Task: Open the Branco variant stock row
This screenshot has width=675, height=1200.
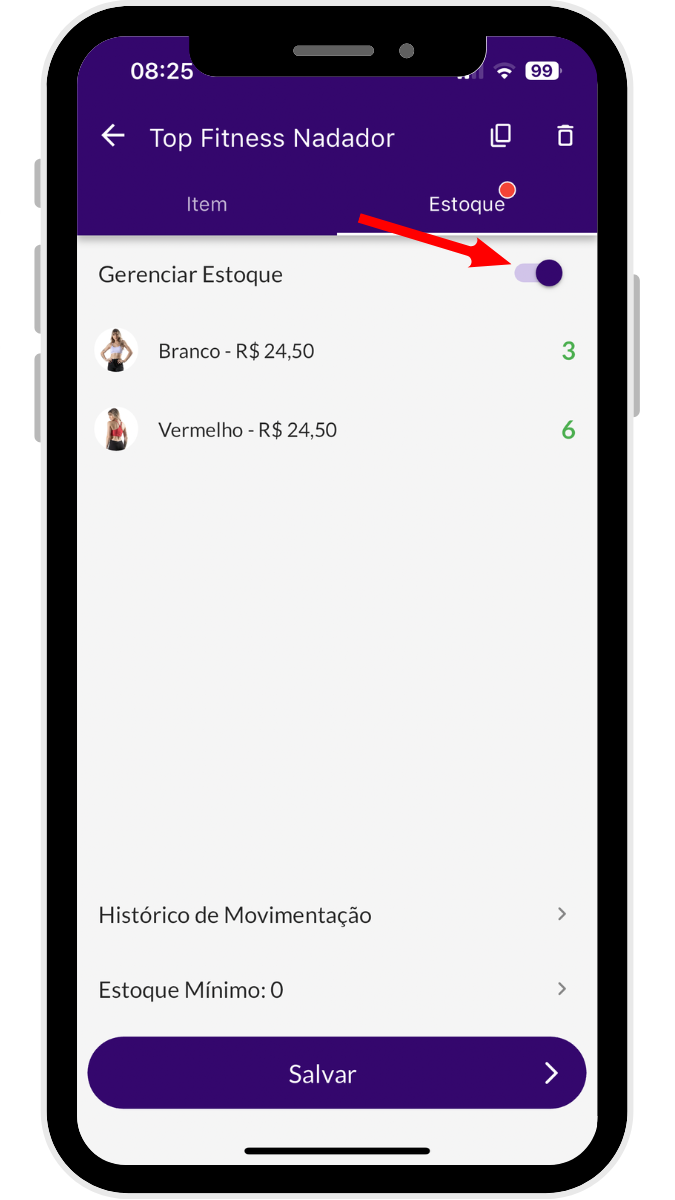Action: click(336, 351)
